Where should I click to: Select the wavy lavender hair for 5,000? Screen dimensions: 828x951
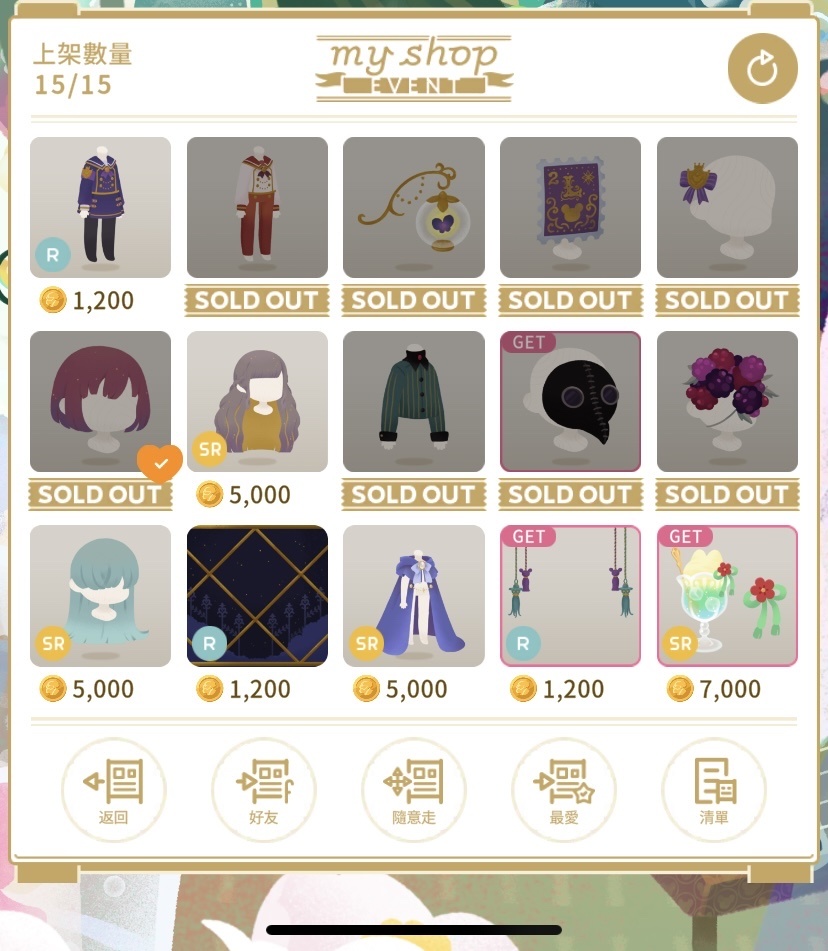point(257,401)
